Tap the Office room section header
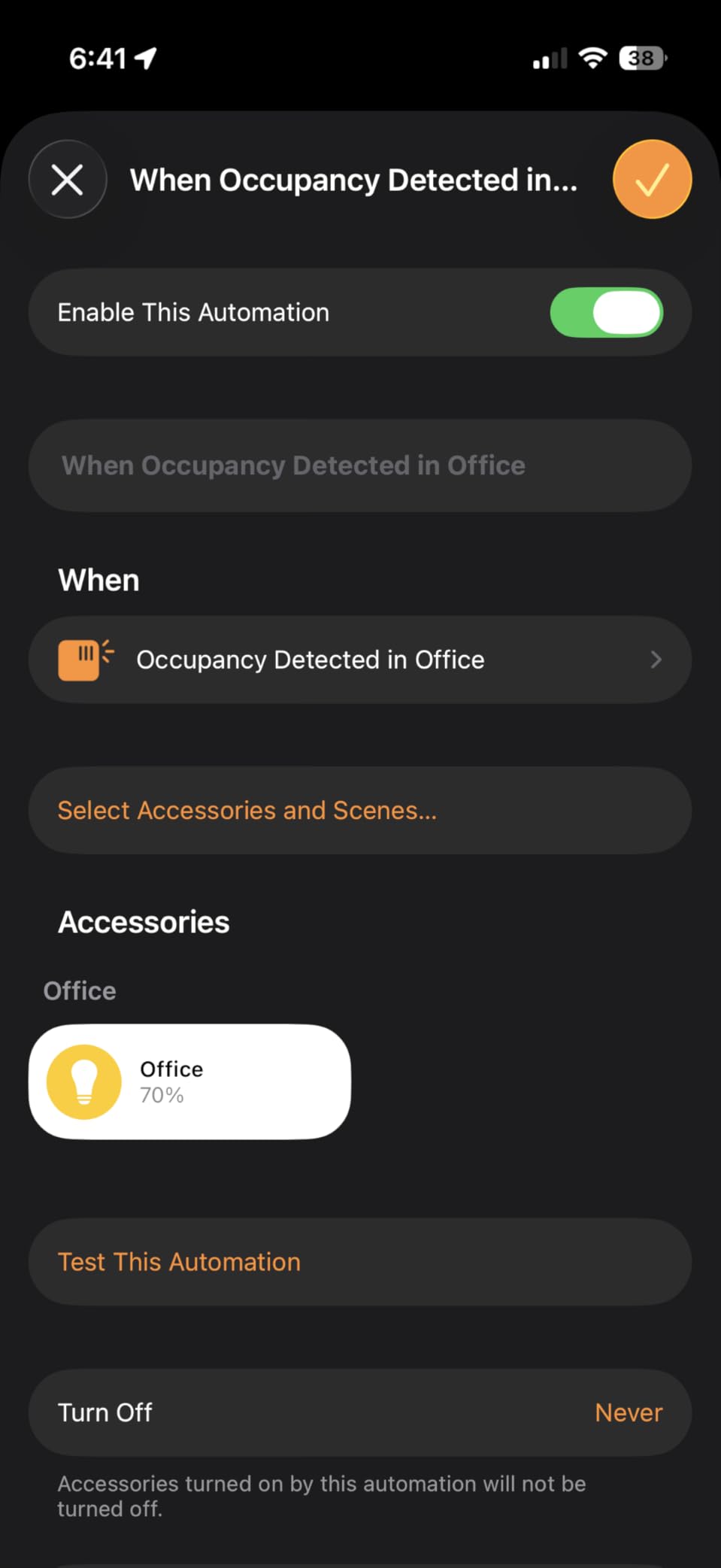Image resolution: width=721 pixels, height=1568 pixels. pos(79,990)
